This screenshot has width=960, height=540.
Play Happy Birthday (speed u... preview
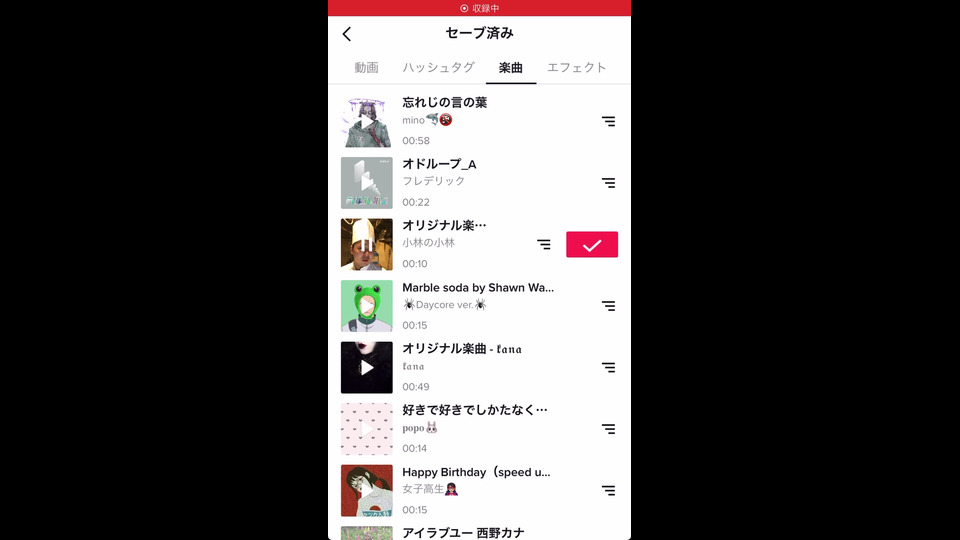point(367,491)
